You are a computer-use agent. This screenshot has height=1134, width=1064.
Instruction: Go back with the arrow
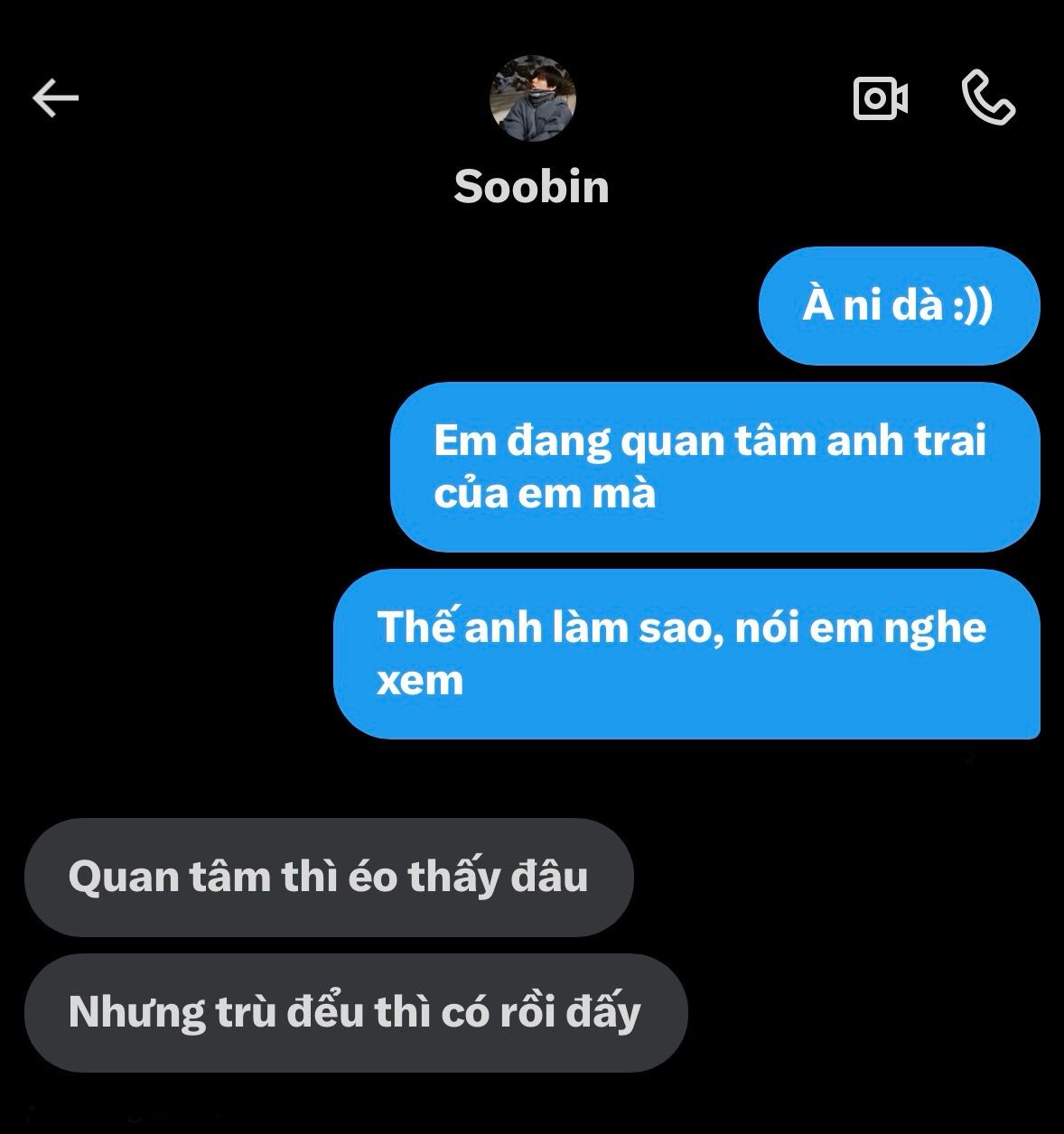56,98
